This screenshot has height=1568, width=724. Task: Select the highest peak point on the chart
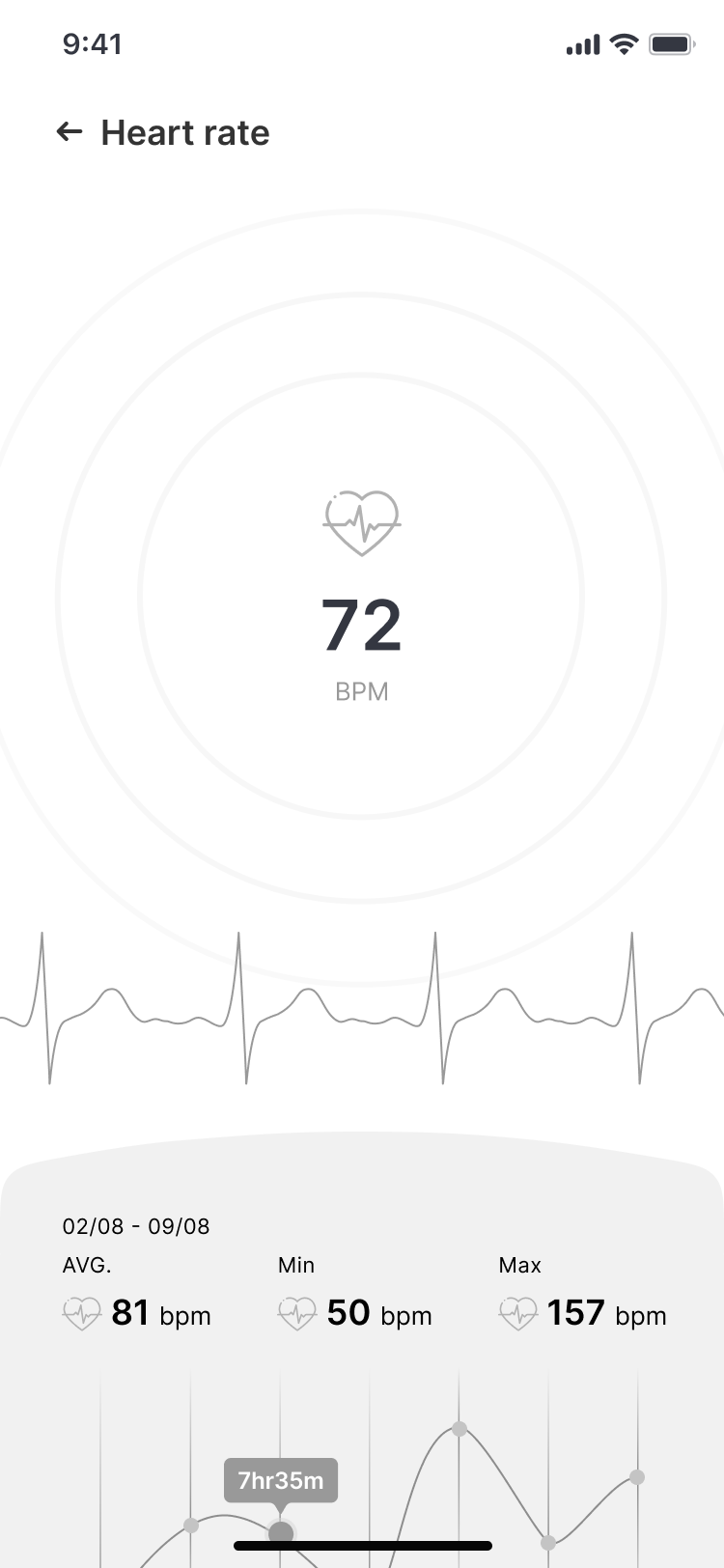[x=459, y=1429]
